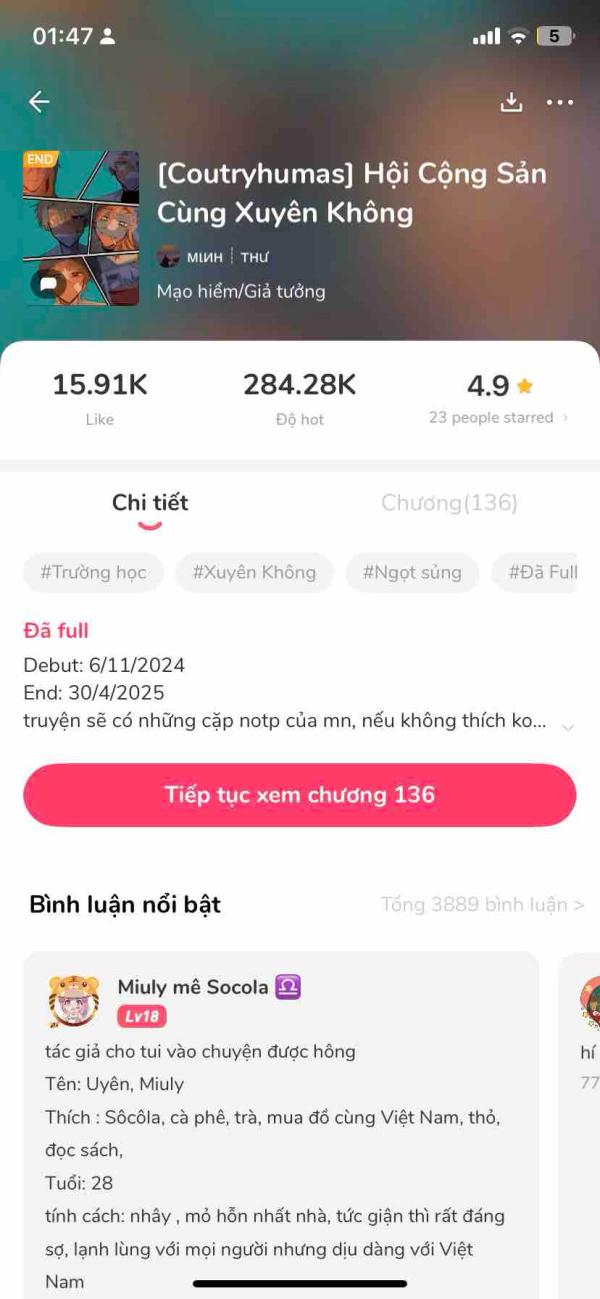
Task: Open the story cover image
Action: [81, 228]
